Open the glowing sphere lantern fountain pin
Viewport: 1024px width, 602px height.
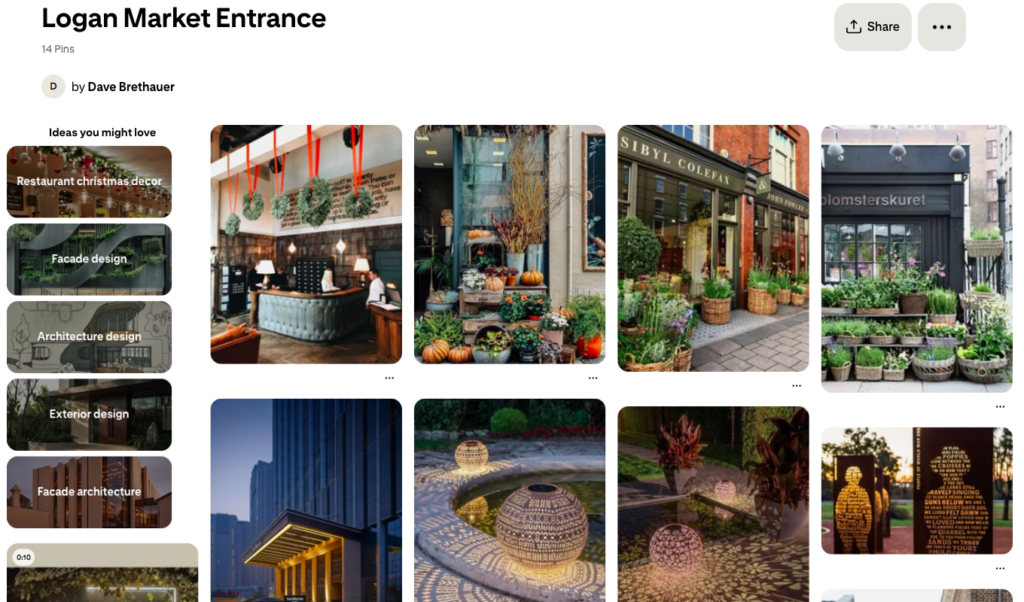510,500
